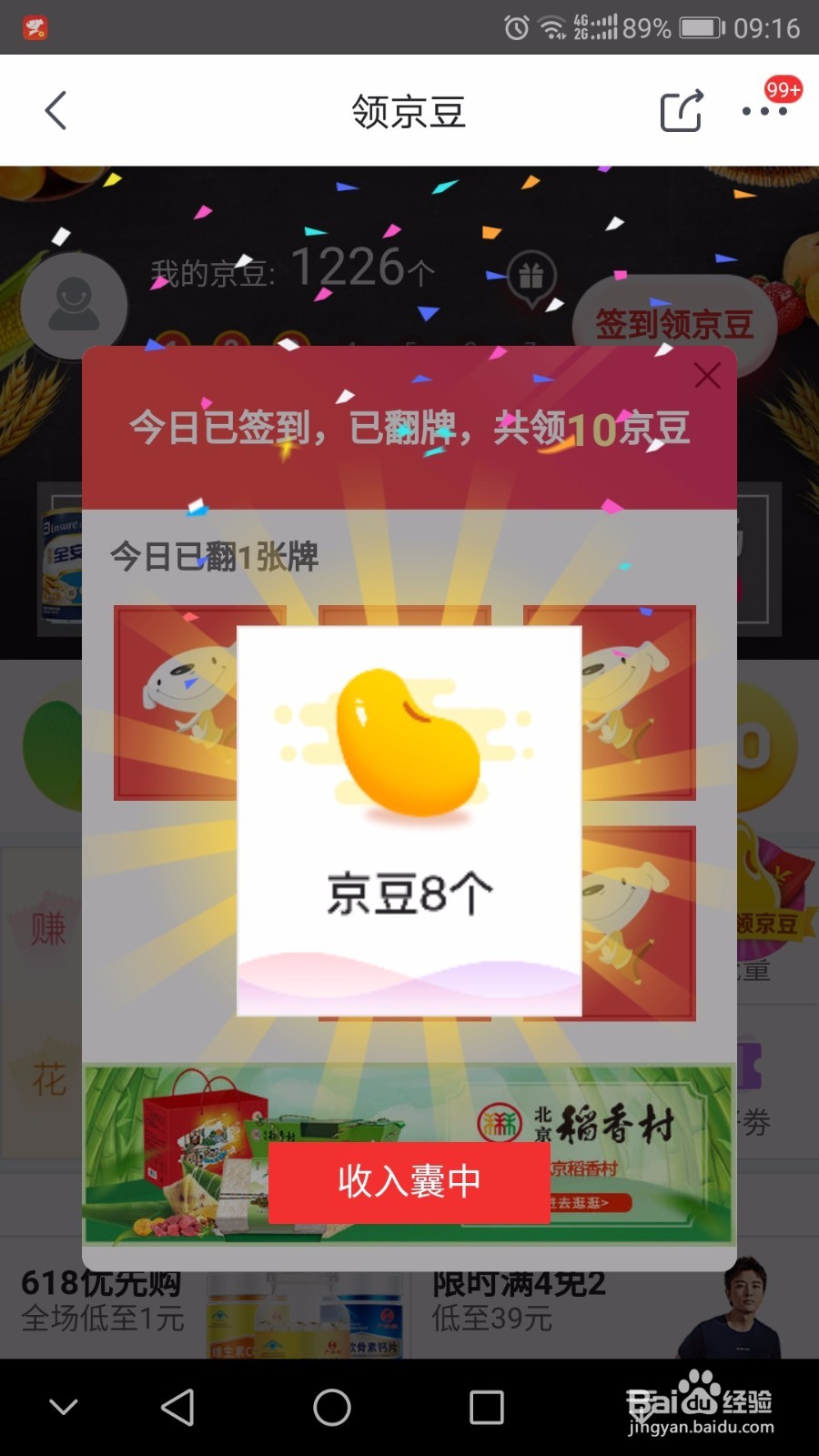
Task: Open the share icon in the top bar
Action: click(x=681, y=109)
